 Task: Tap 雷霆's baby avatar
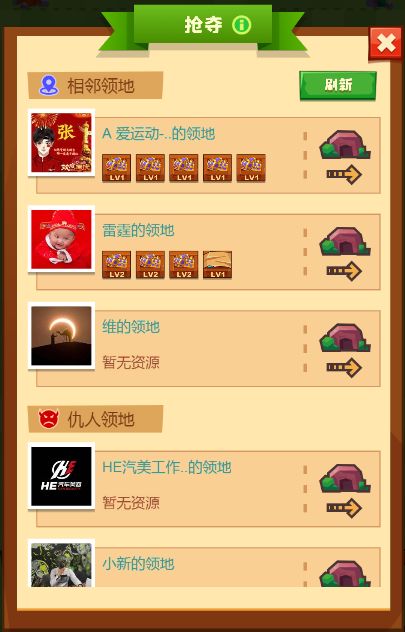[x=61, y=239]
